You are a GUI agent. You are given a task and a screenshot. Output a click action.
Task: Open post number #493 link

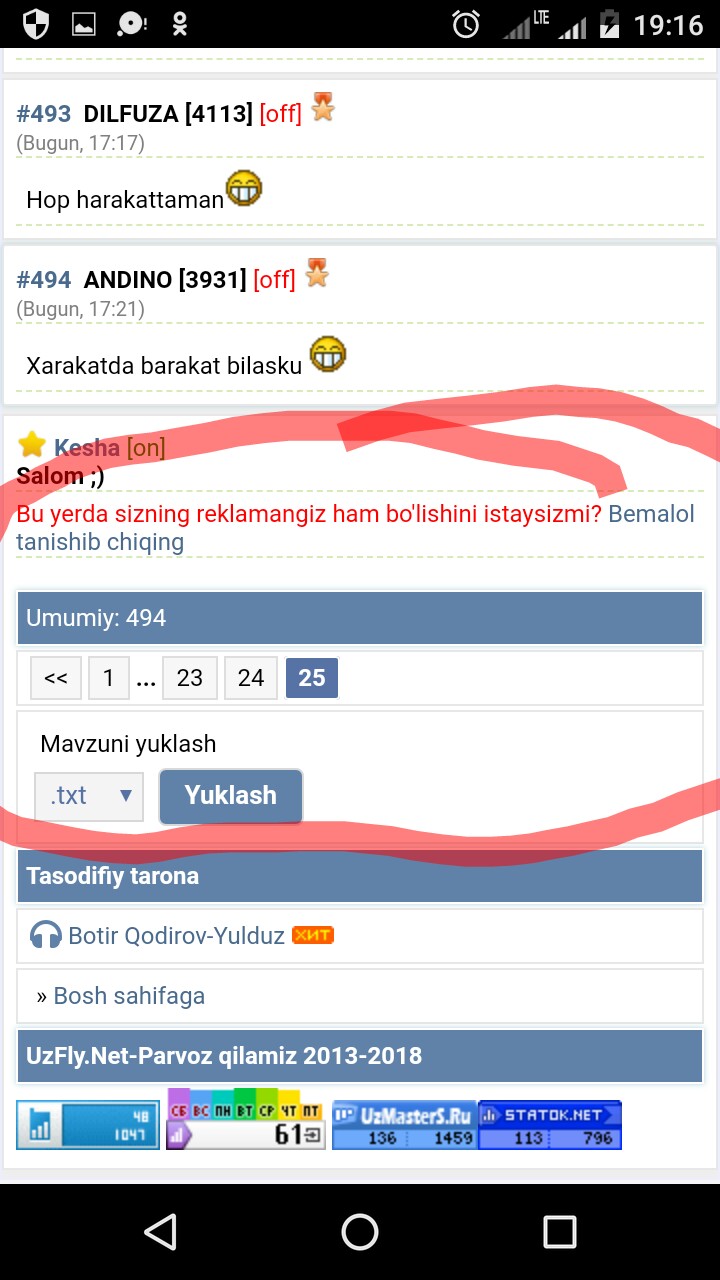tap(43, 114)
